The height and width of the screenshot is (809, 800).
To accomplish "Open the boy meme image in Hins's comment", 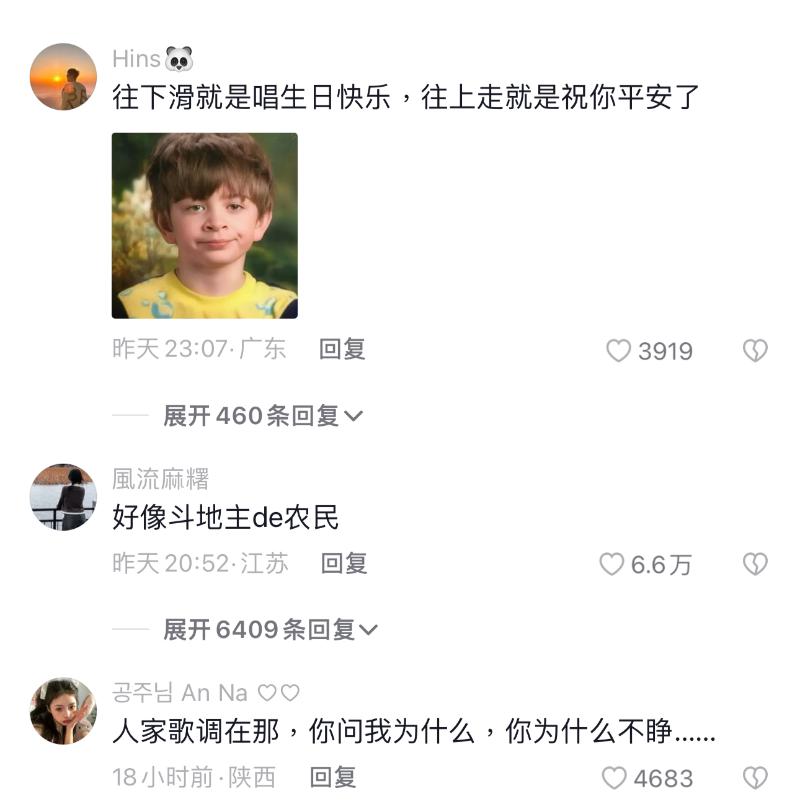I will click(x=204, y=226).
